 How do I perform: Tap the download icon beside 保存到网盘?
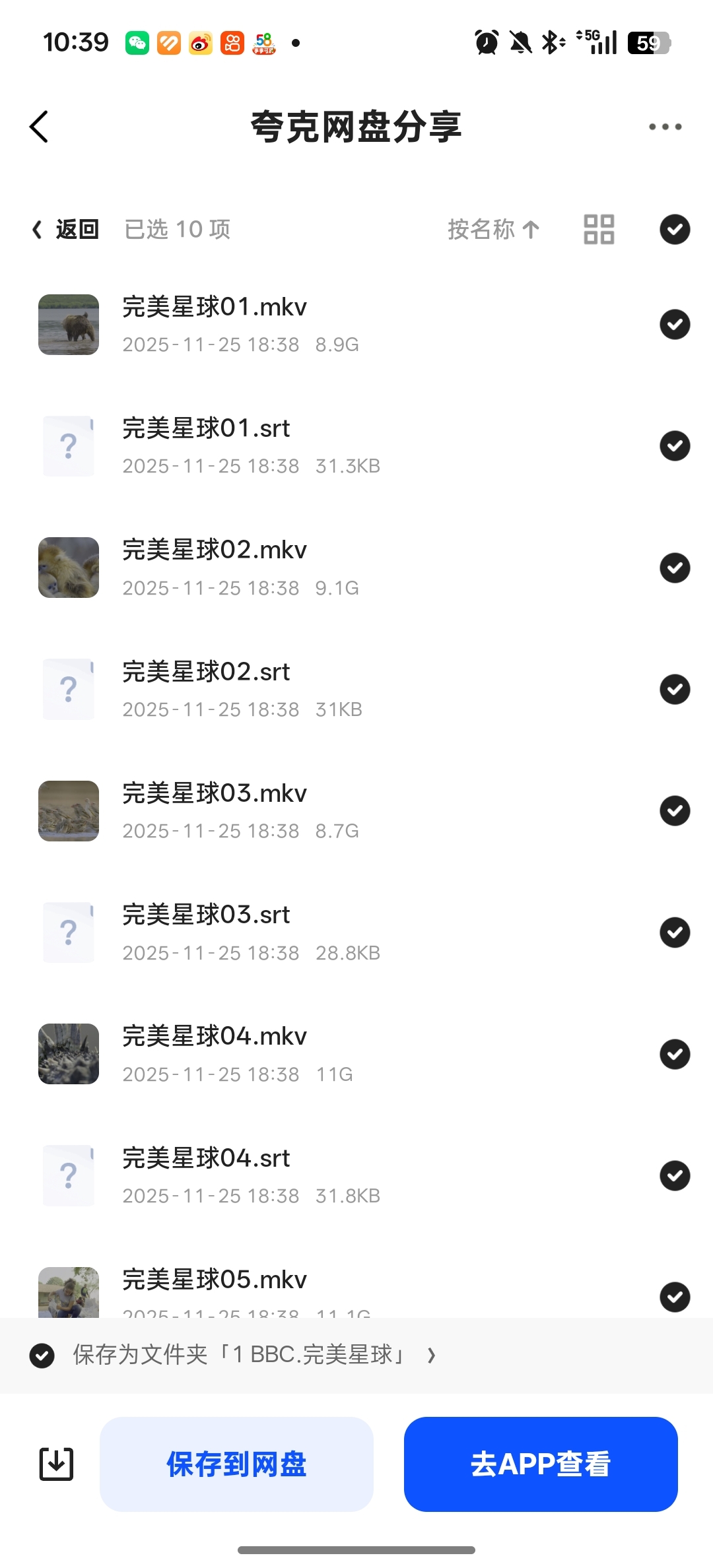[56, 1464]
